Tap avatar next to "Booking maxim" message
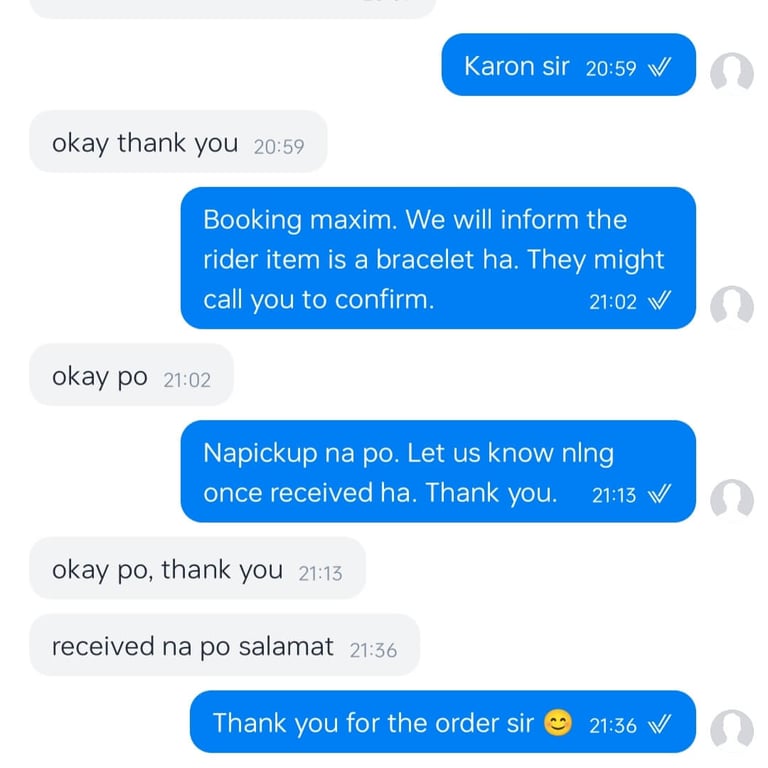 pyautogui.click(x=731, y=306)
